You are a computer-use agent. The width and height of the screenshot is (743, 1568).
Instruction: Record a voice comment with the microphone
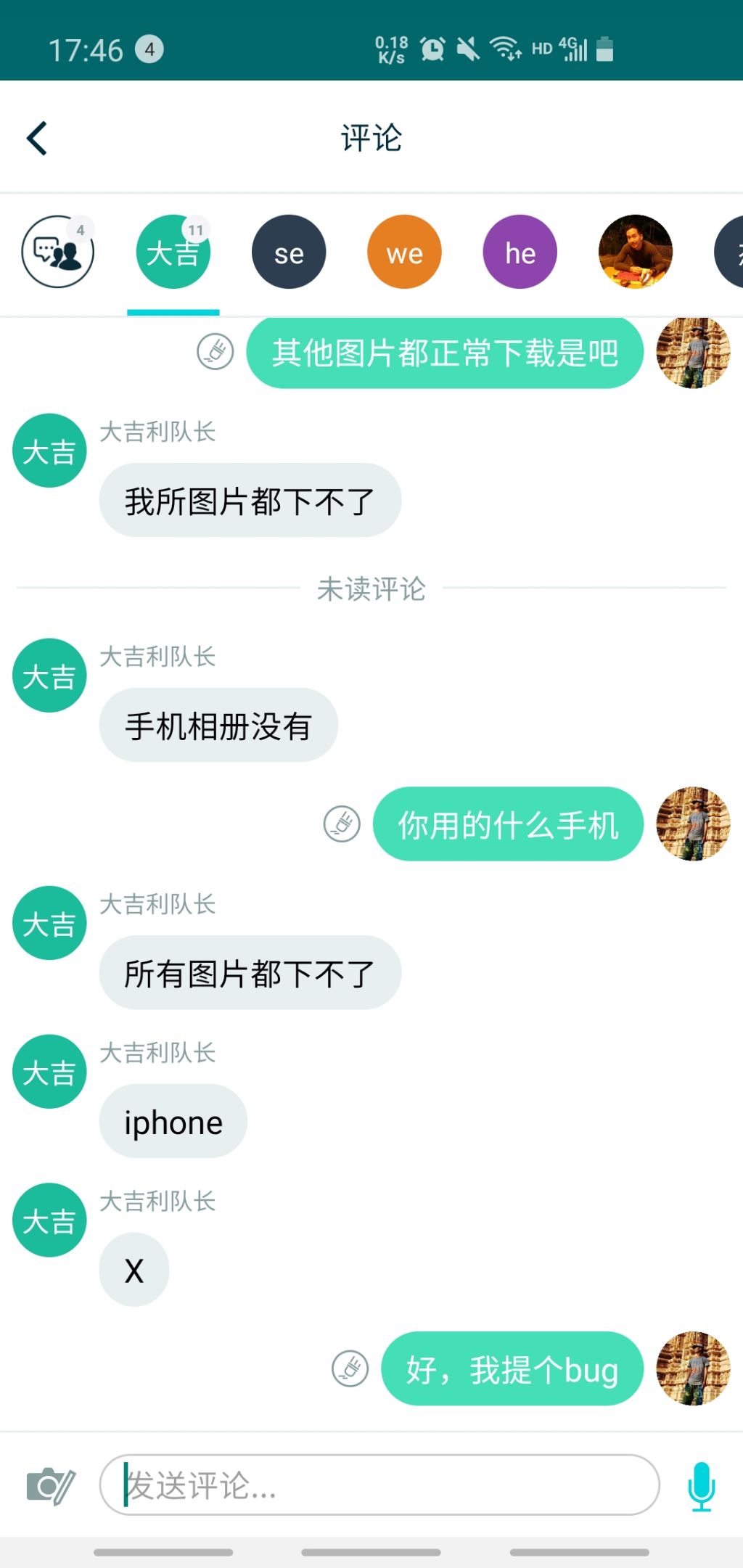[x=702, y=1485]
